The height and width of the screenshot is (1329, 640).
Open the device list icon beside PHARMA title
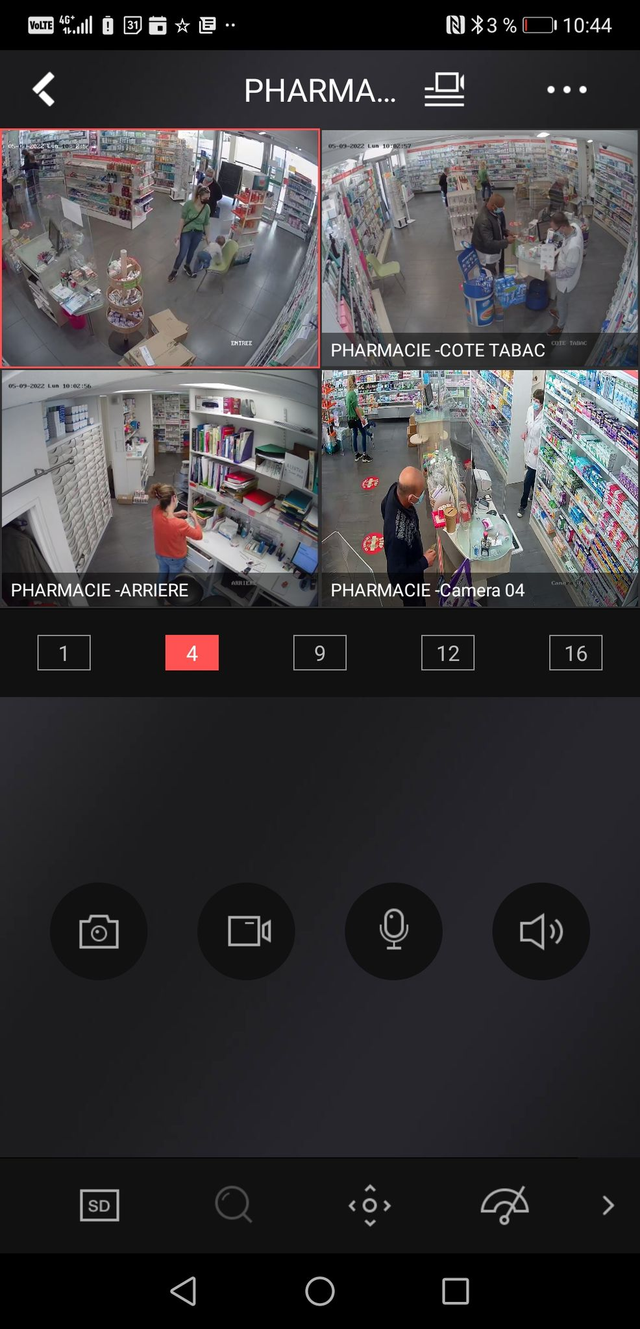point(444,90)
